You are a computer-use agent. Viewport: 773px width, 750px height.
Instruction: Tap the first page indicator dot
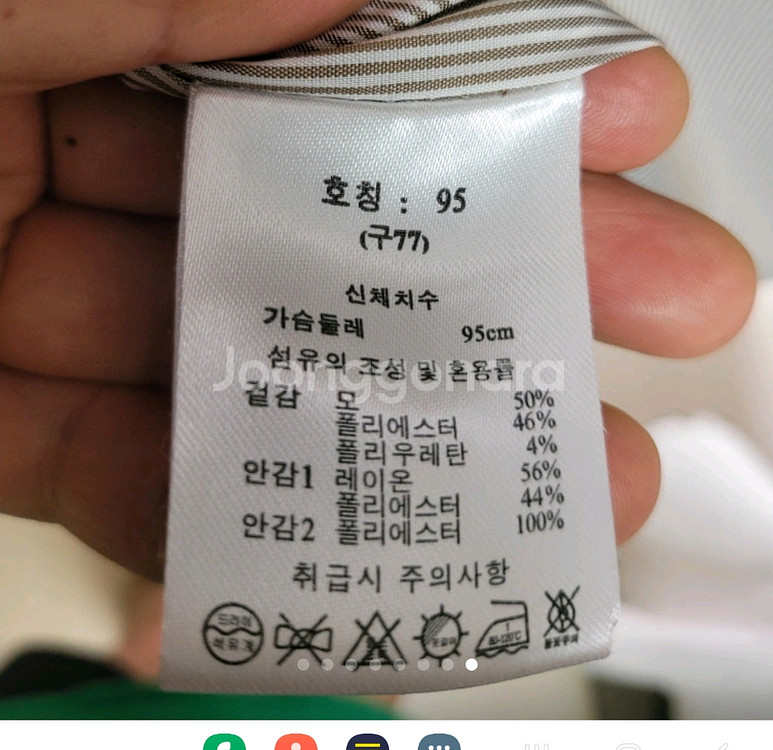(303, 664)
